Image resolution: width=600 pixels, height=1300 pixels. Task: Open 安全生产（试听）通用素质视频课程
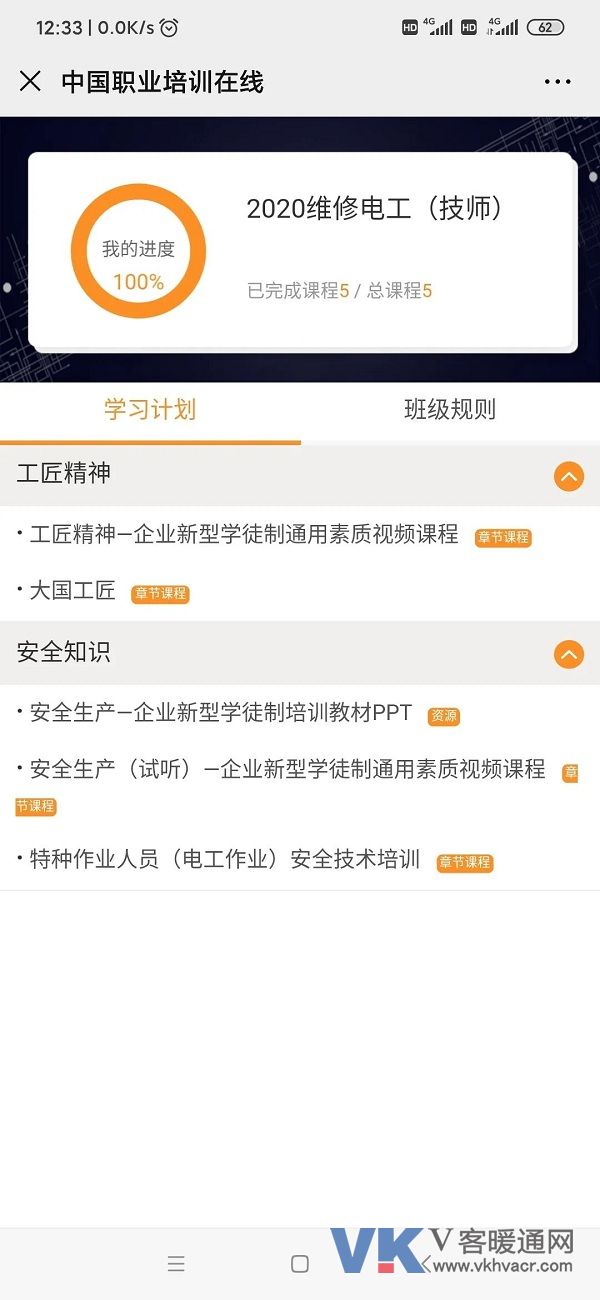pyautogui.click(x=287, y=770)
